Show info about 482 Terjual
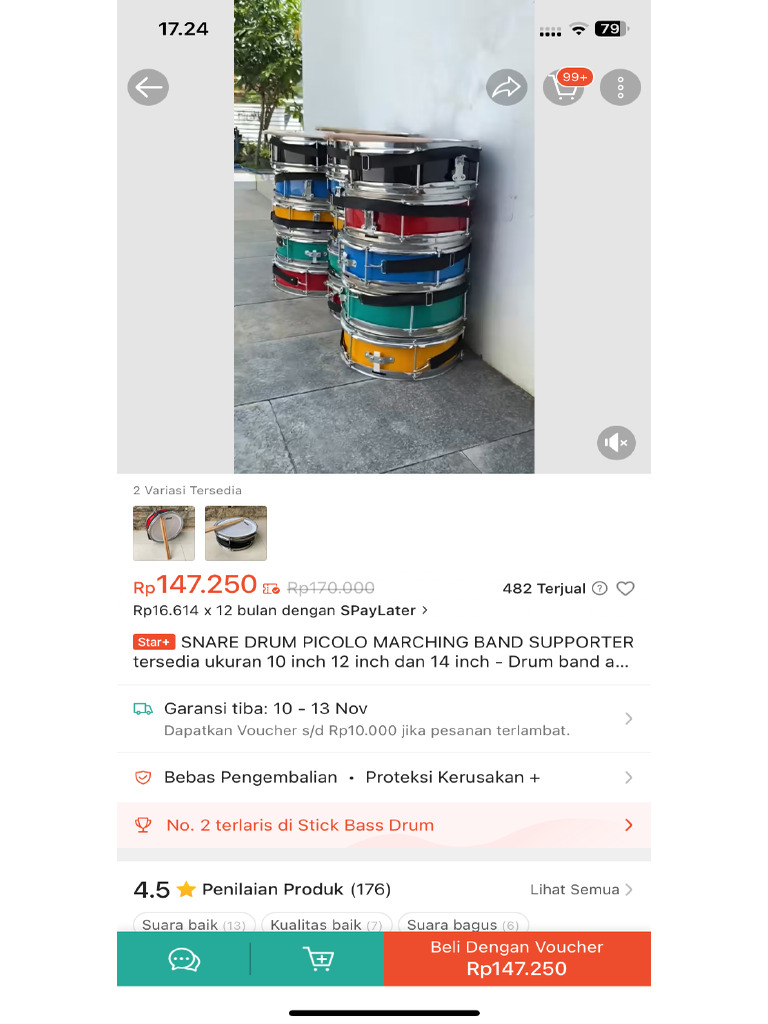 click(599, 588)
